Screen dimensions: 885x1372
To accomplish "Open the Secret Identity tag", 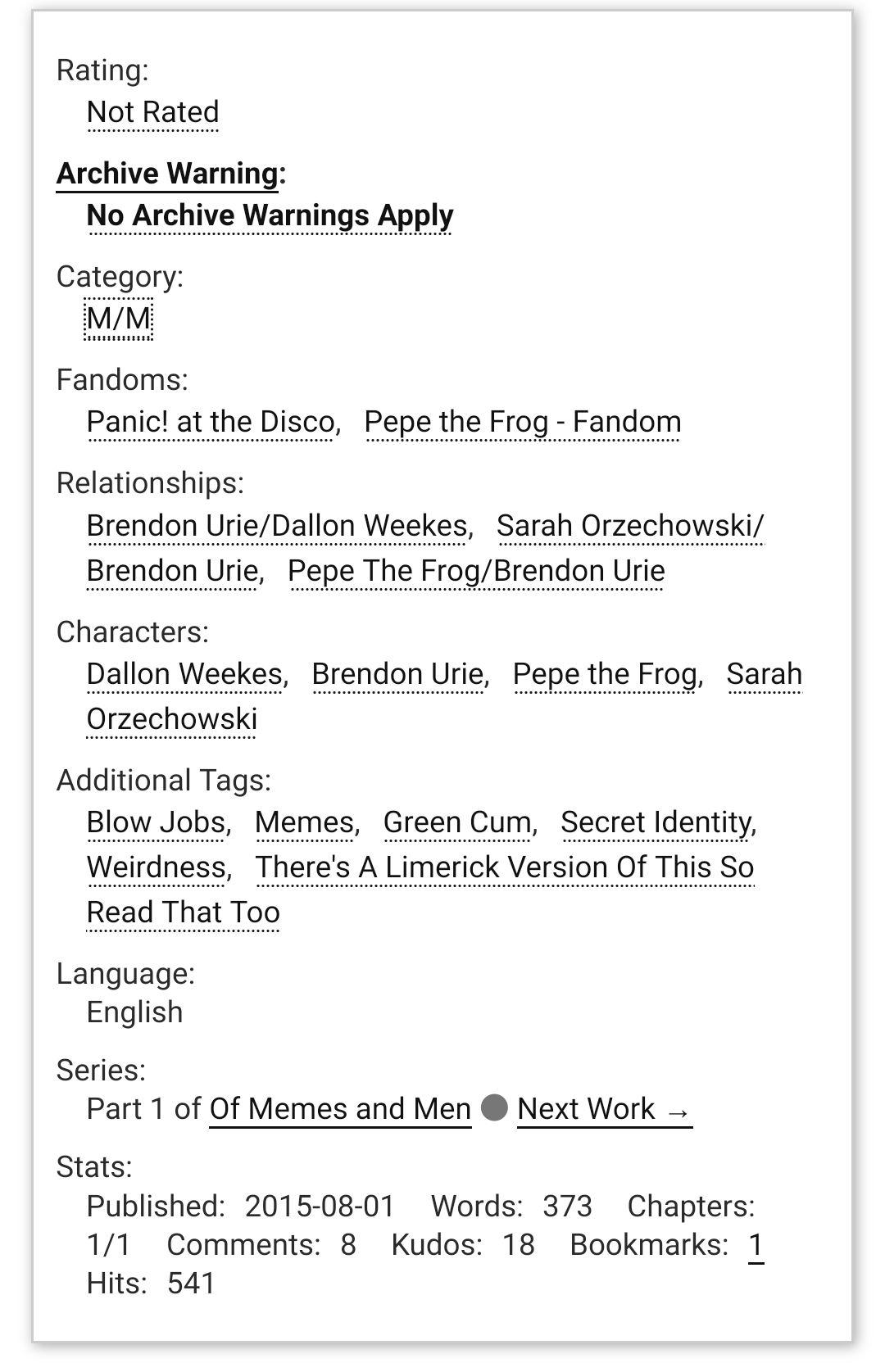I will point(656,822).
